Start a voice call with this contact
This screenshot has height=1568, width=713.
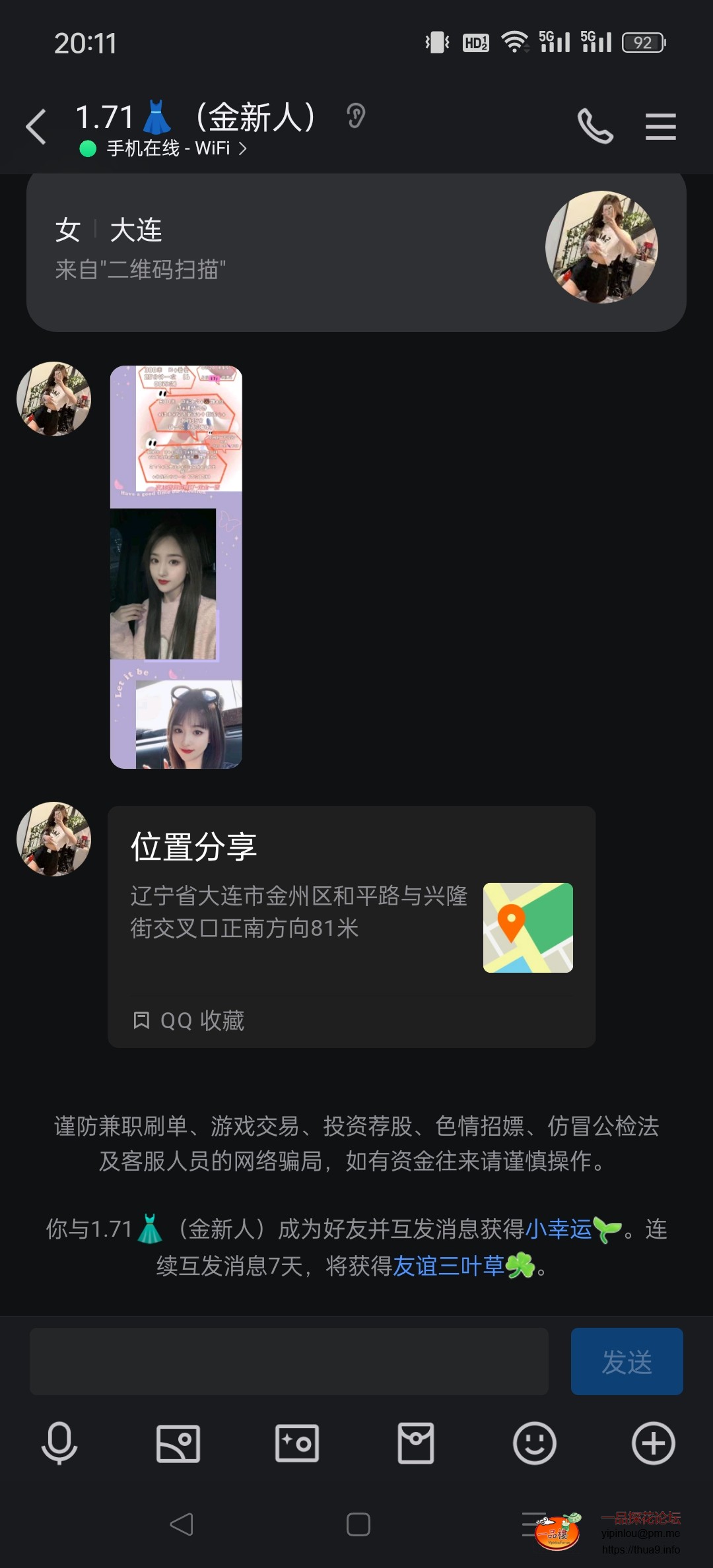[x=595, y=127]
